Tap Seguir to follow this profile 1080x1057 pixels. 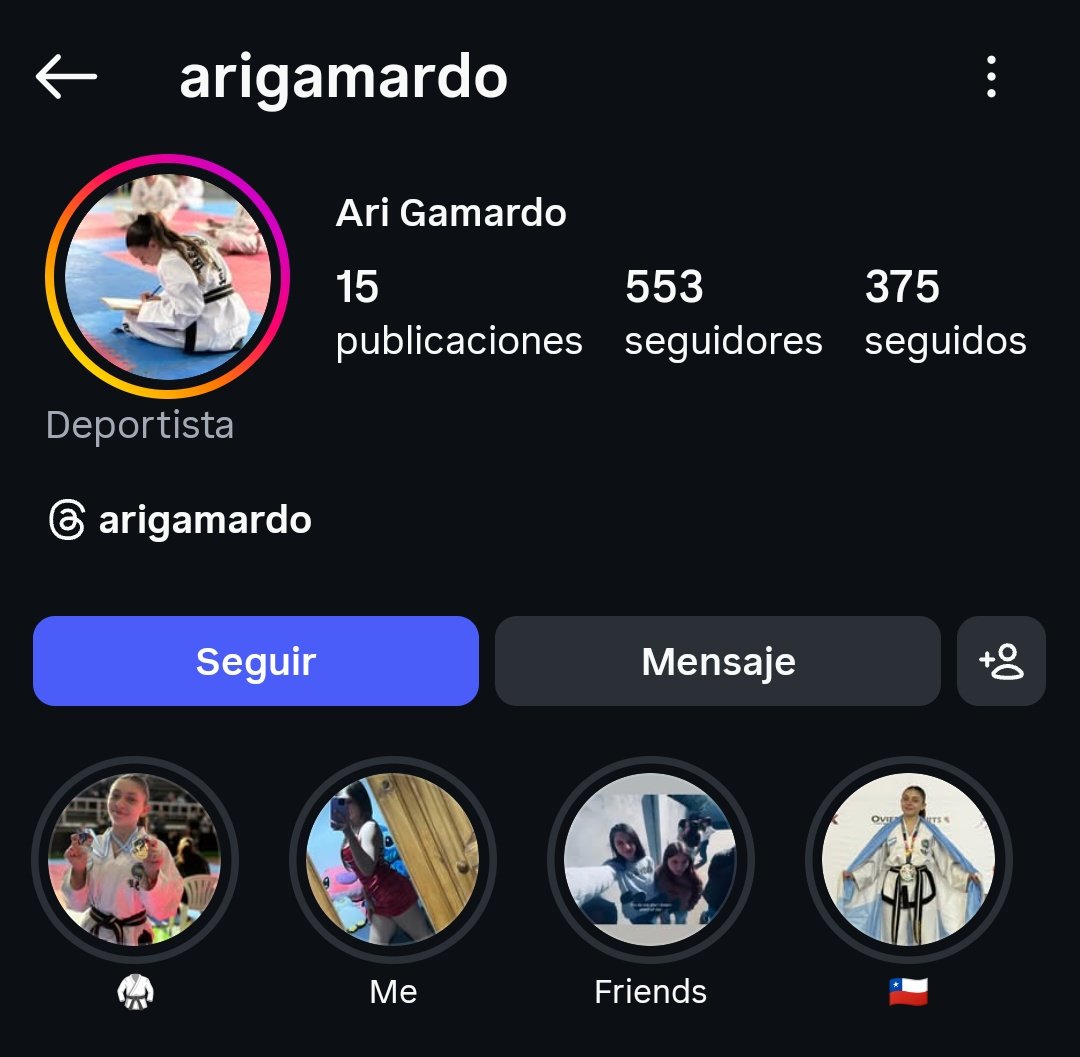click(256, 661)
